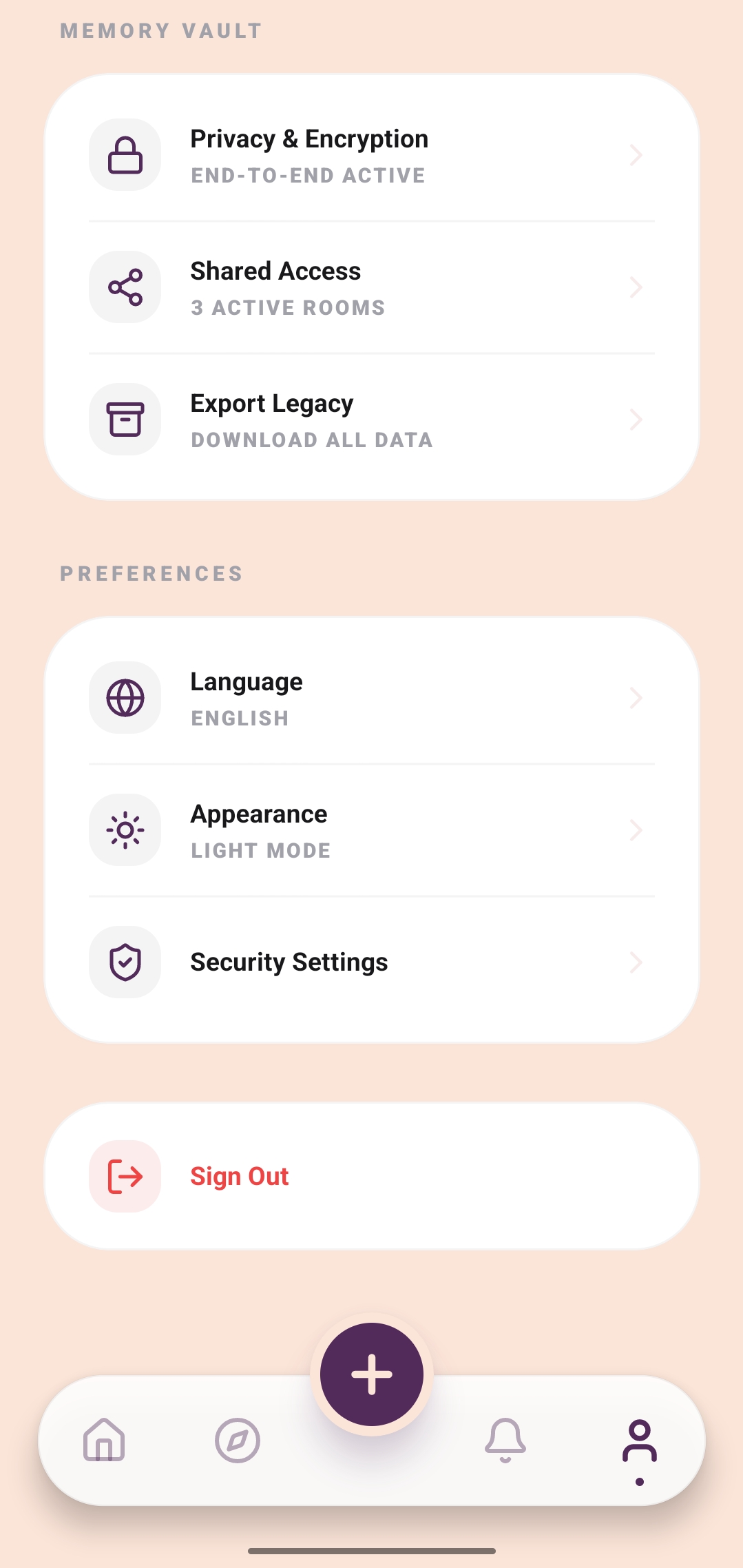Sign out of the account

pyautogui.click(x=371, y=1176)
